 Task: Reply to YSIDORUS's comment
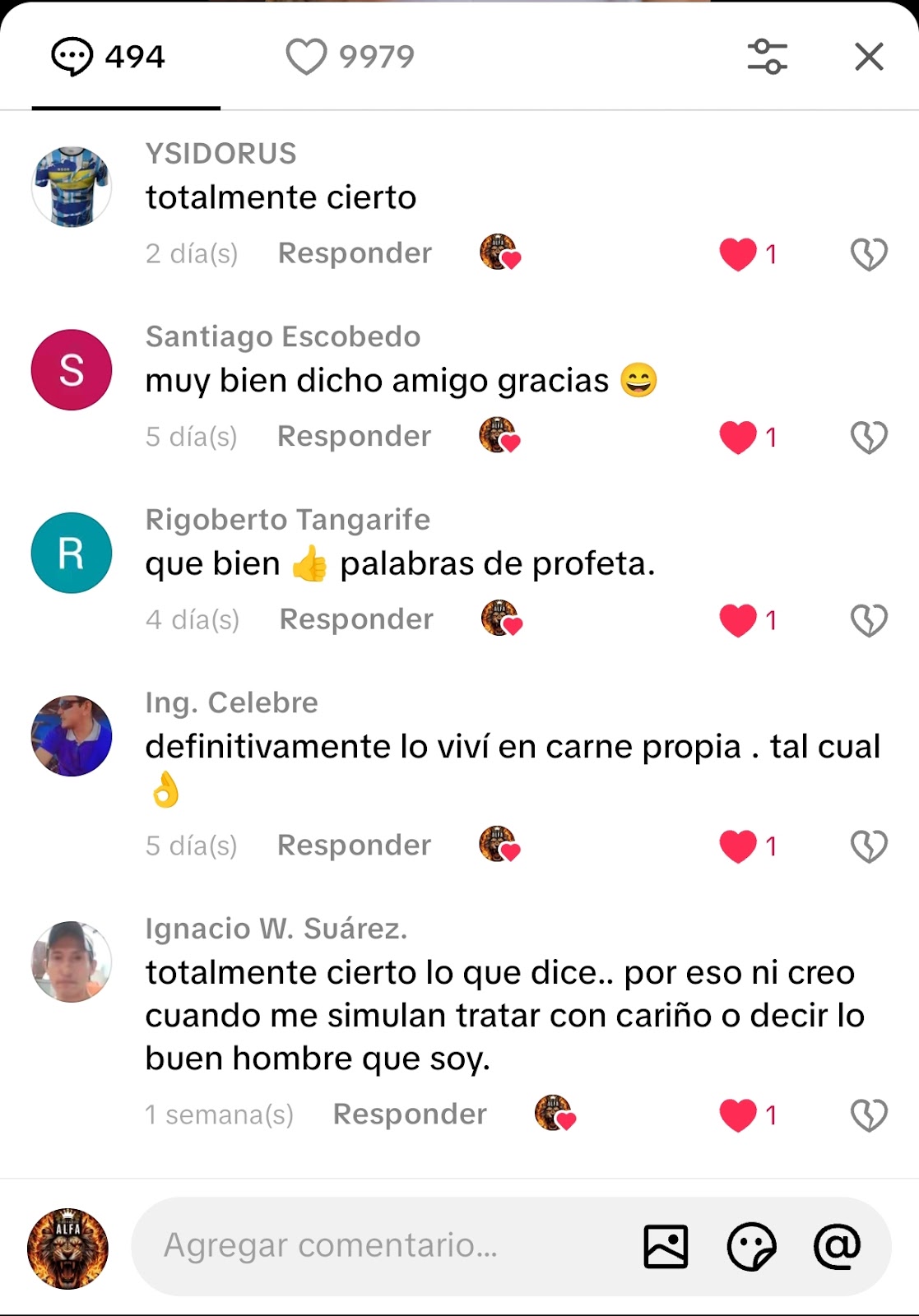tap(355, 253)
